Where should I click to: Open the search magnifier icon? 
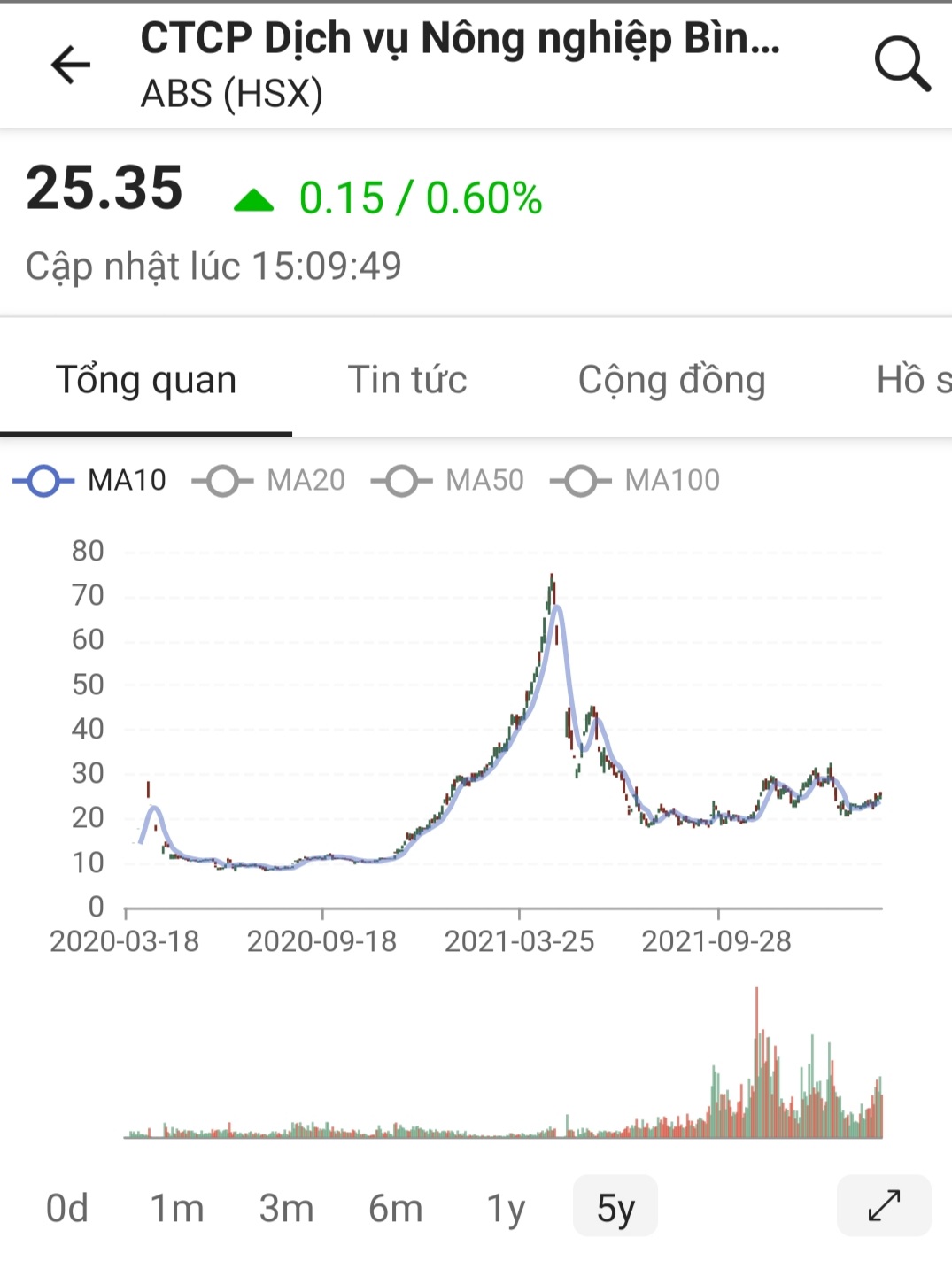pos(902,65)
